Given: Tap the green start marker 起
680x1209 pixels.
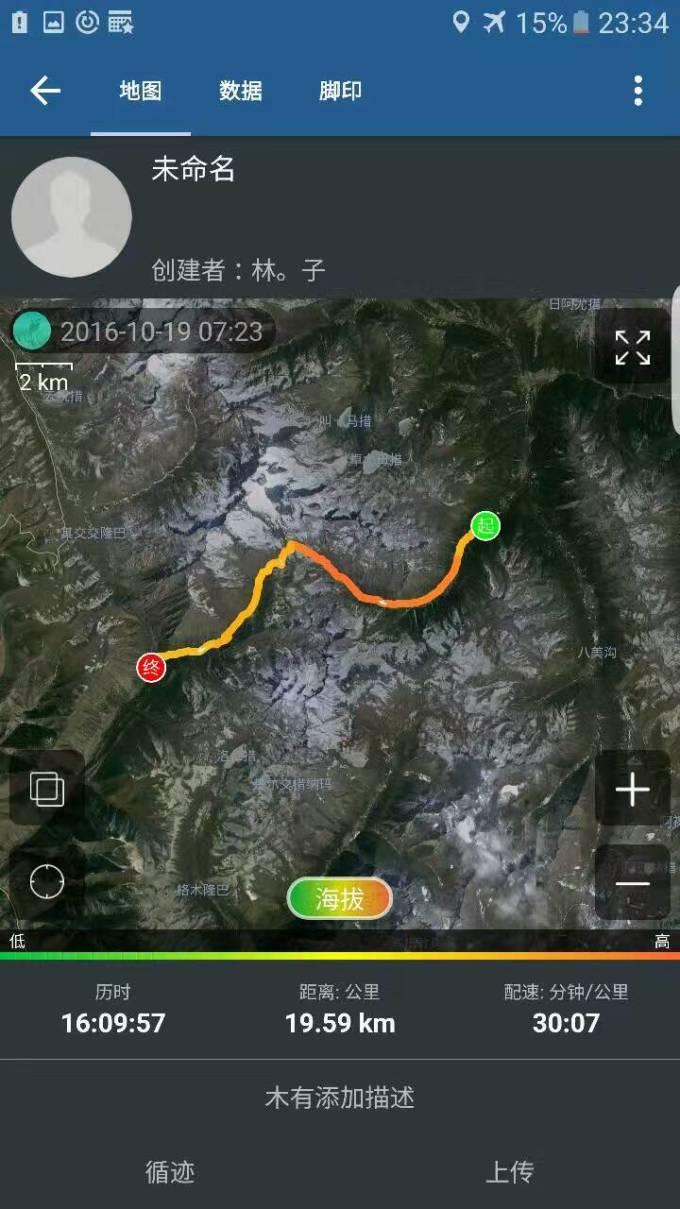Looking at the screenshot, I should 486,525.
